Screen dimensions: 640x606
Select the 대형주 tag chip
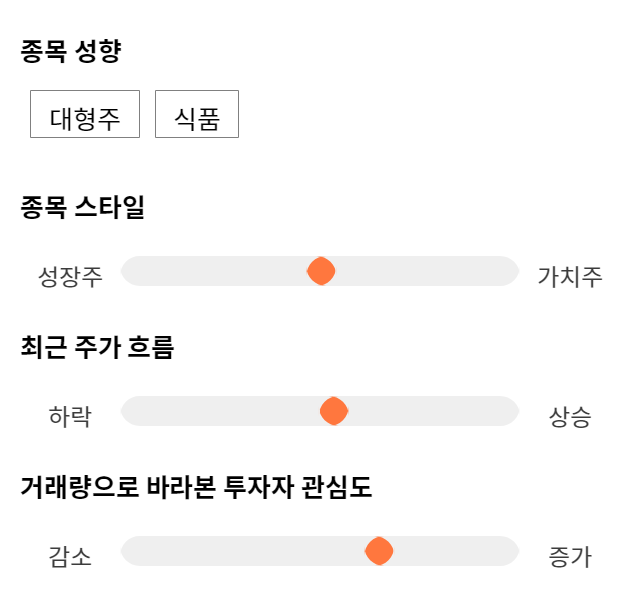point(85,114)
